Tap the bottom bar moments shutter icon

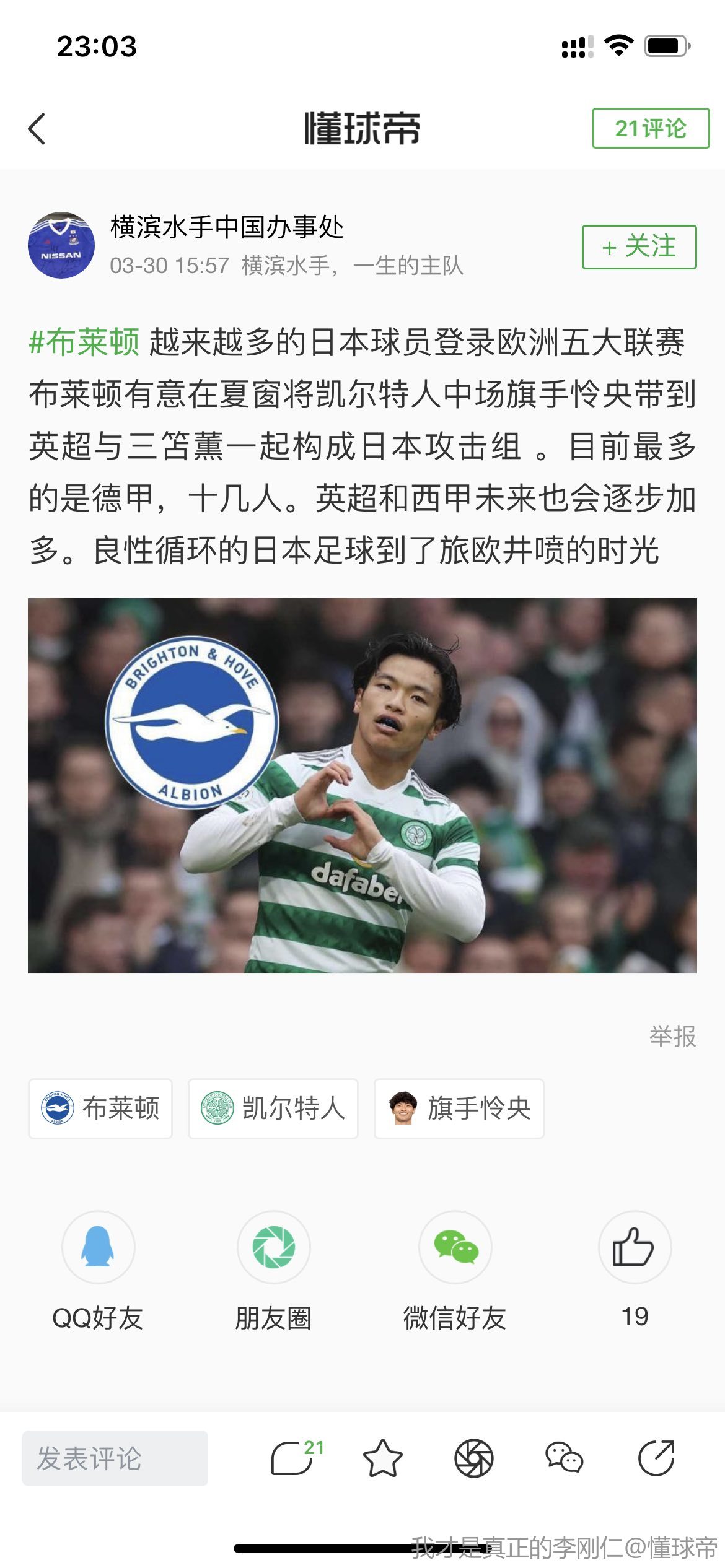click(x=473, y=1458)
